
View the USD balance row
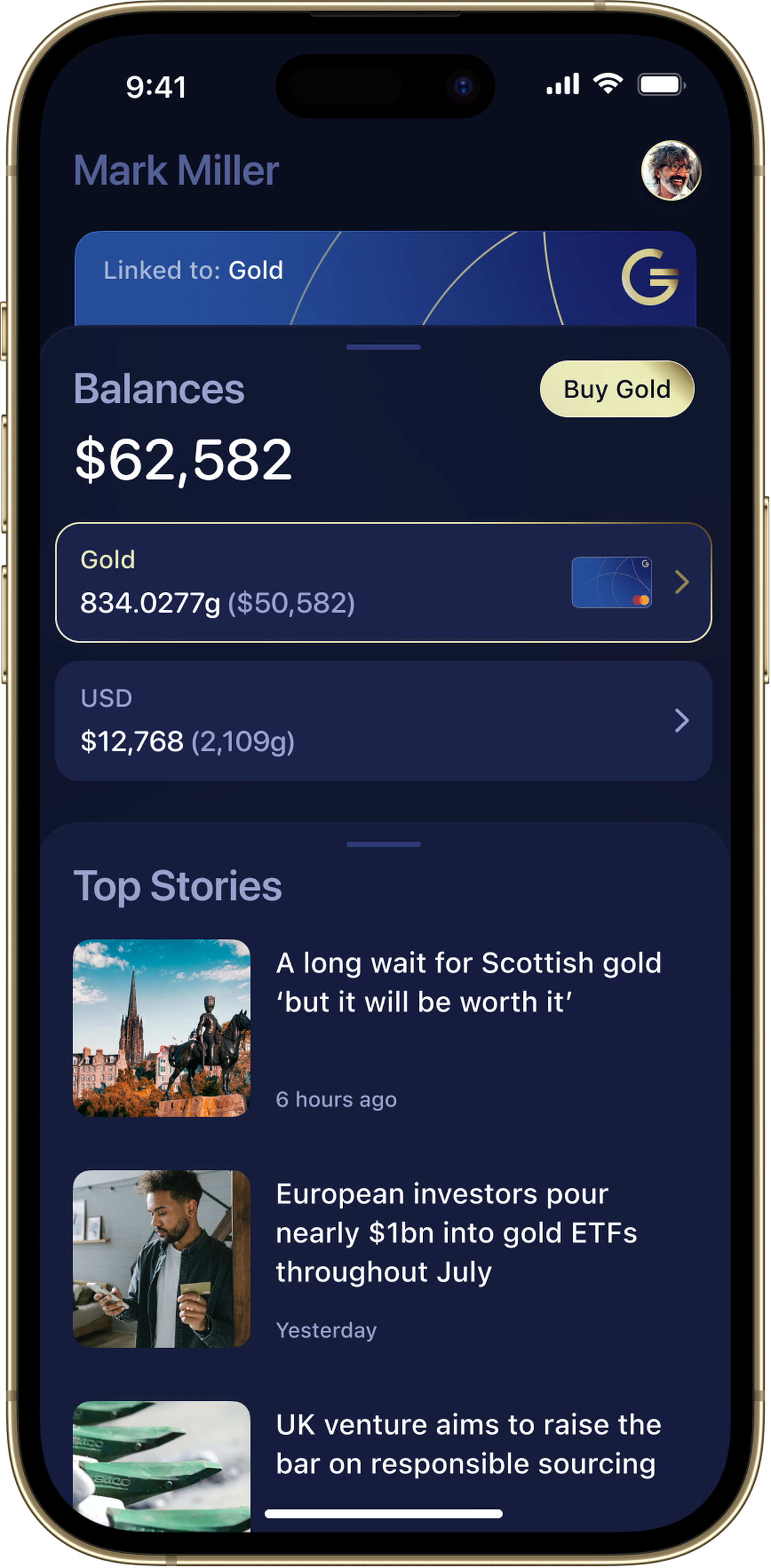pyautogui.click(x=383, y=721)
